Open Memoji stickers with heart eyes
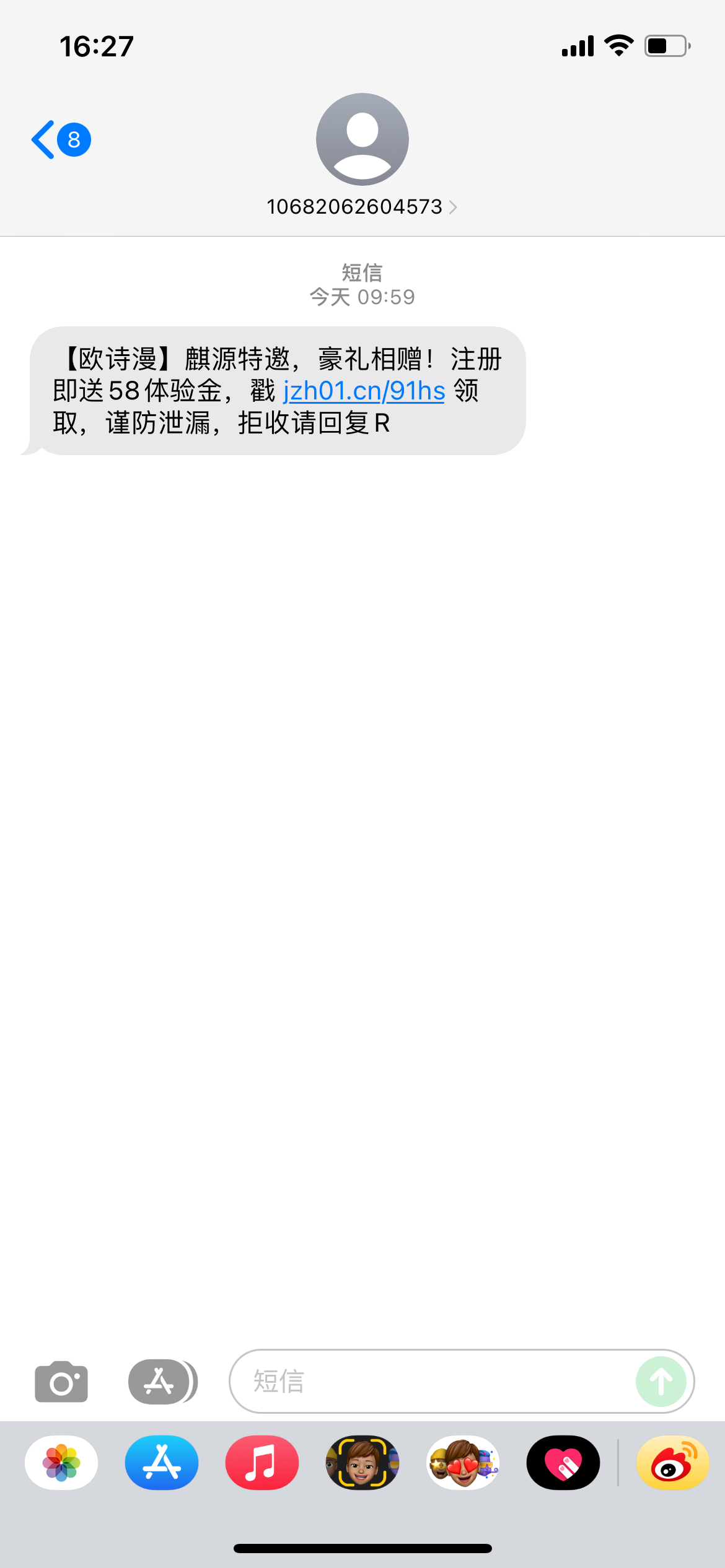Viewport: 725px width, 1568px height. tap(463, 1463)
